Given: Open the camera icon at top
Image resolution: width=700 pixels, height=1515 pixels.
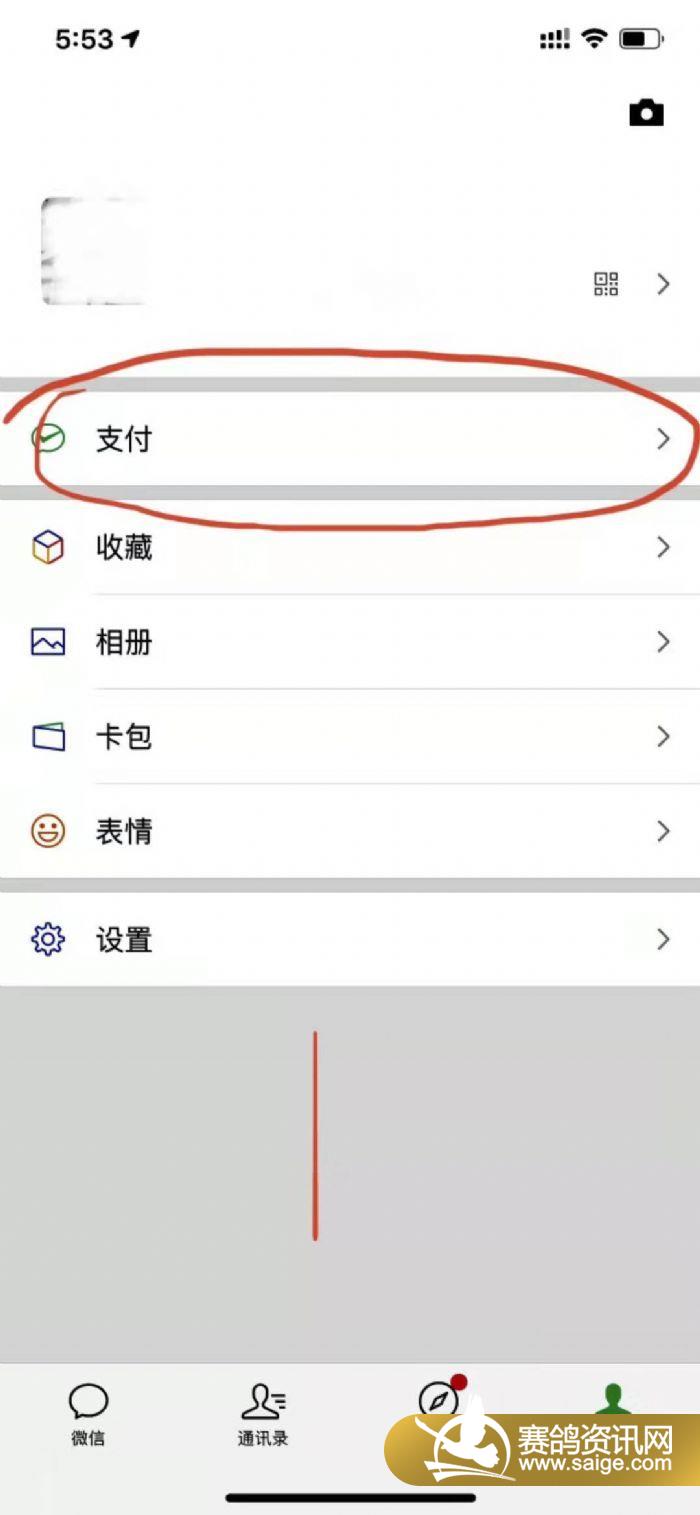Looking at the screenshot, I should coord(646,113).
